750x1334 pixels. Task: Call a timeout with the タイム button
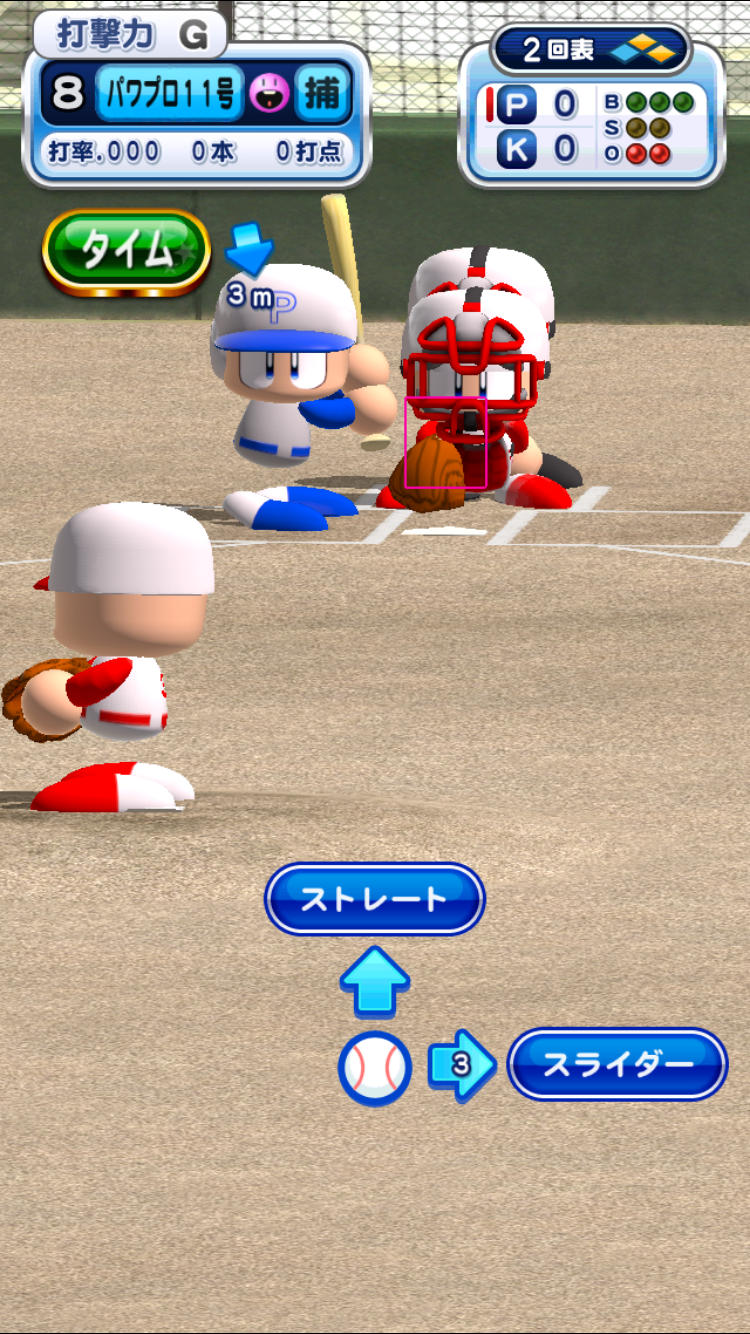pos(126,251)
